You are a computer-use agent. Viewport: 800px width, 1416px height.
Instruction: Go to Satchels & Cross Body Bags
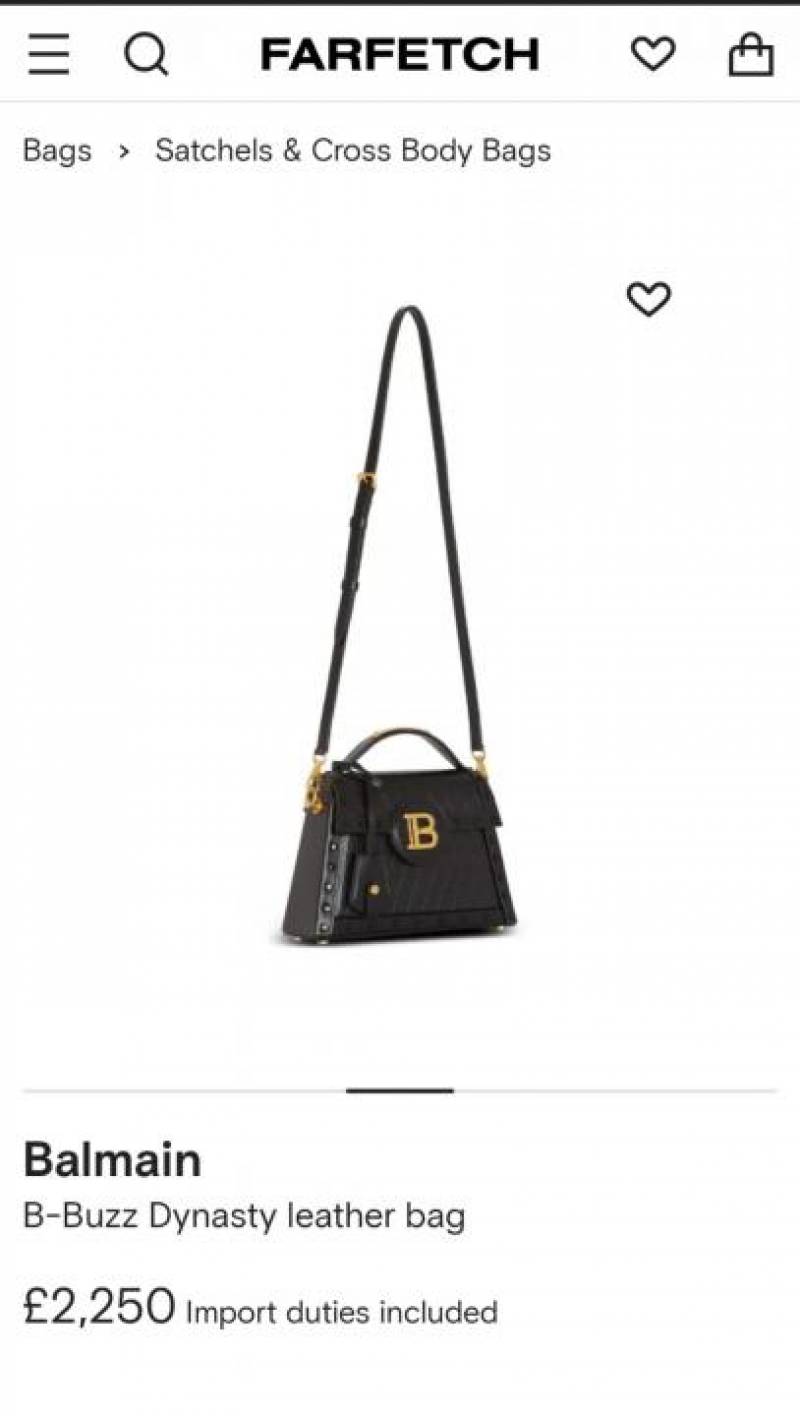pos(352,151)
